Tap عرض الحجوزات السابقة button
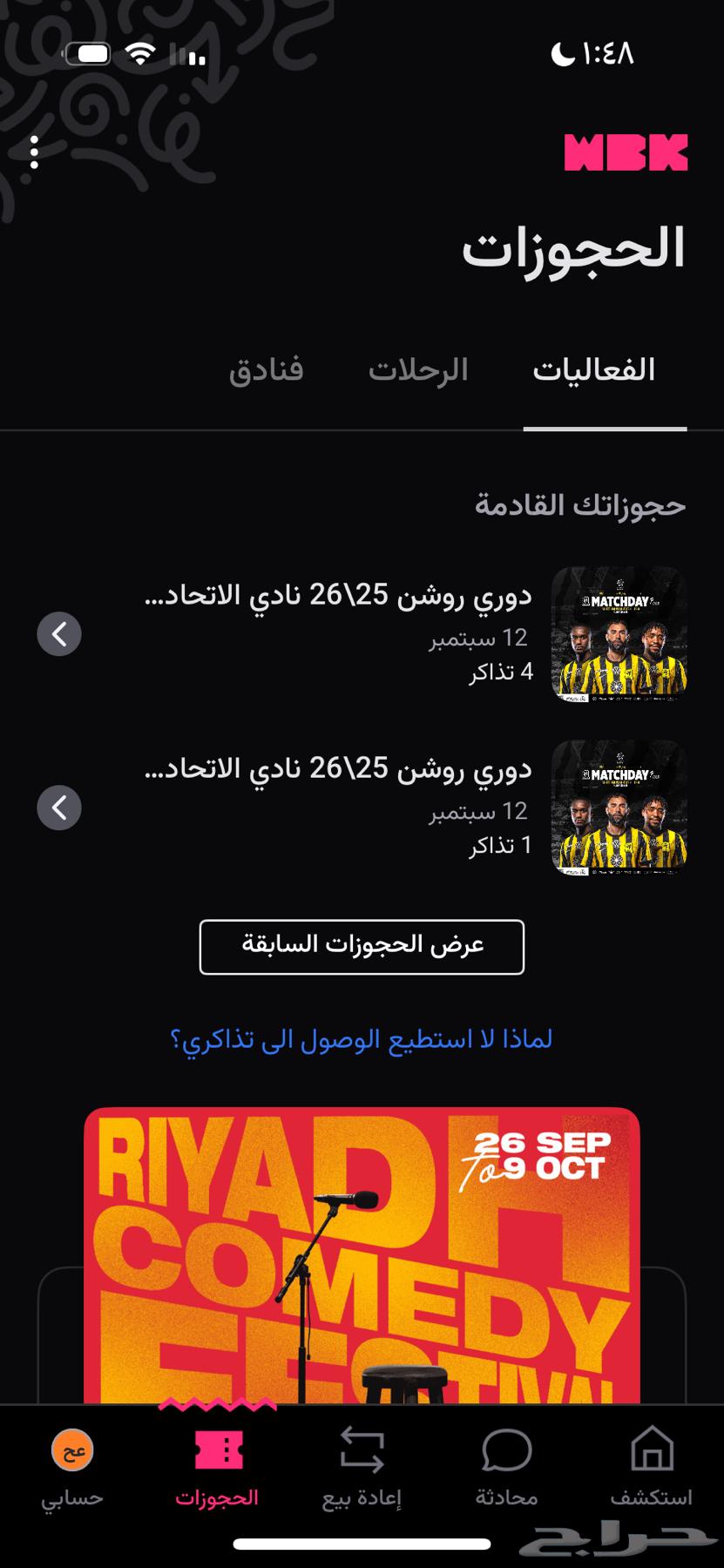 point(362,946)
